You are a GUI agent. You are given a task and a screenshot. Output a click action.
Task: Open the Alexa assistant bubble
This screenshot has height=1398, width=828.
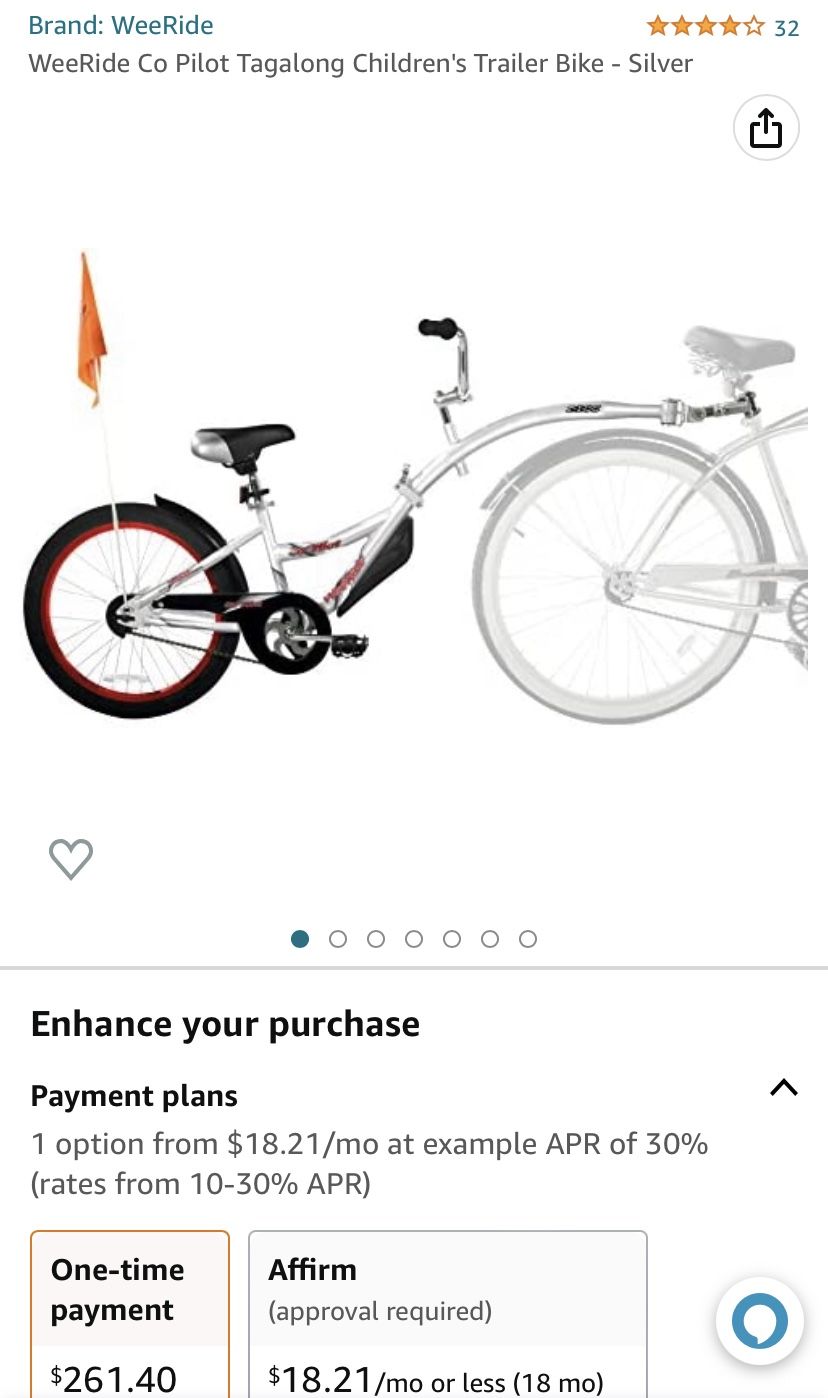pos(760,1321)
